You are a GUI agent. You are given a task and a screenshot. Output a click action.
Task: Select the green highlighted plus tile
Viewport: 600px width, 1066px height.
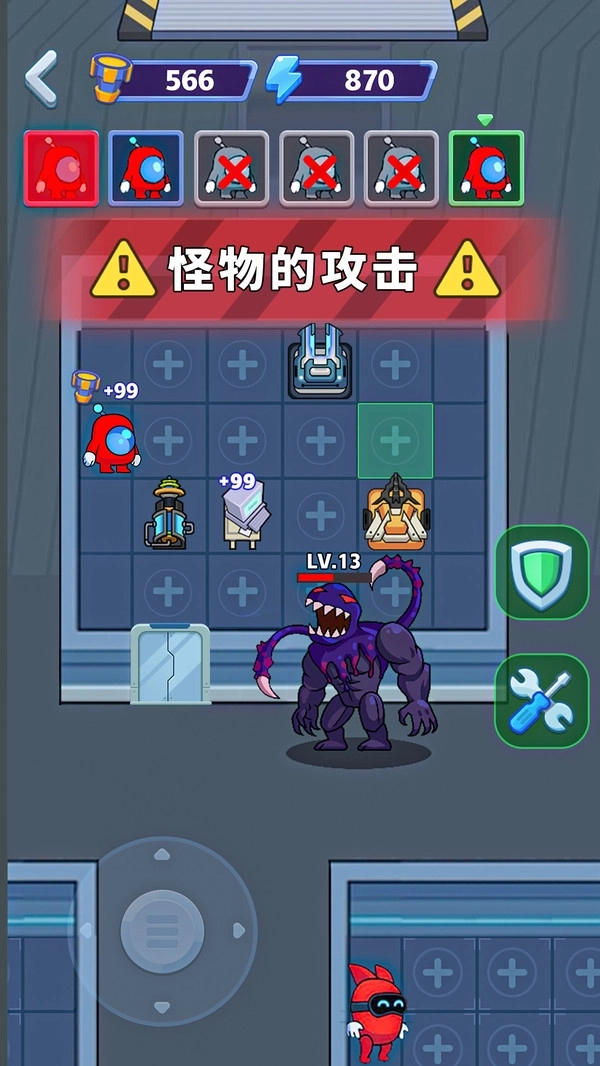(395, 440)
